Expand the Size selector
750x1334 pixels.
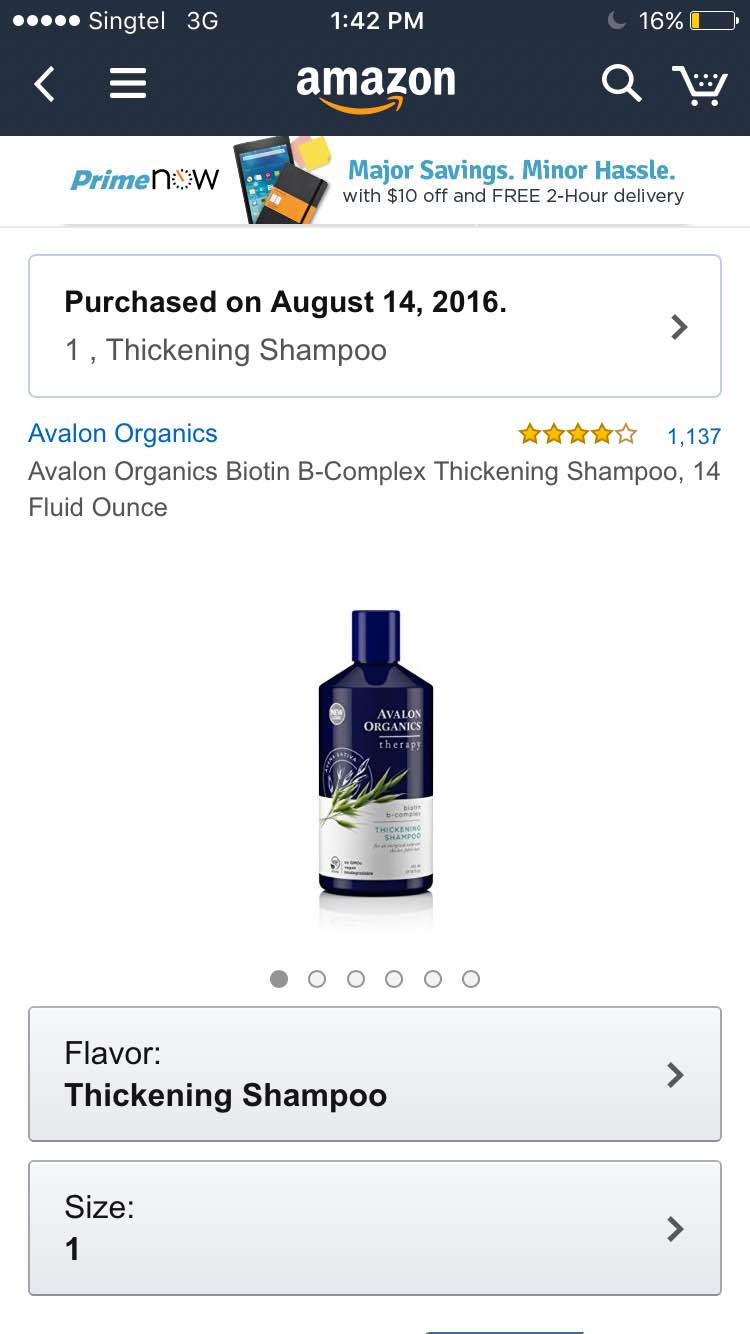(375, 1228)
